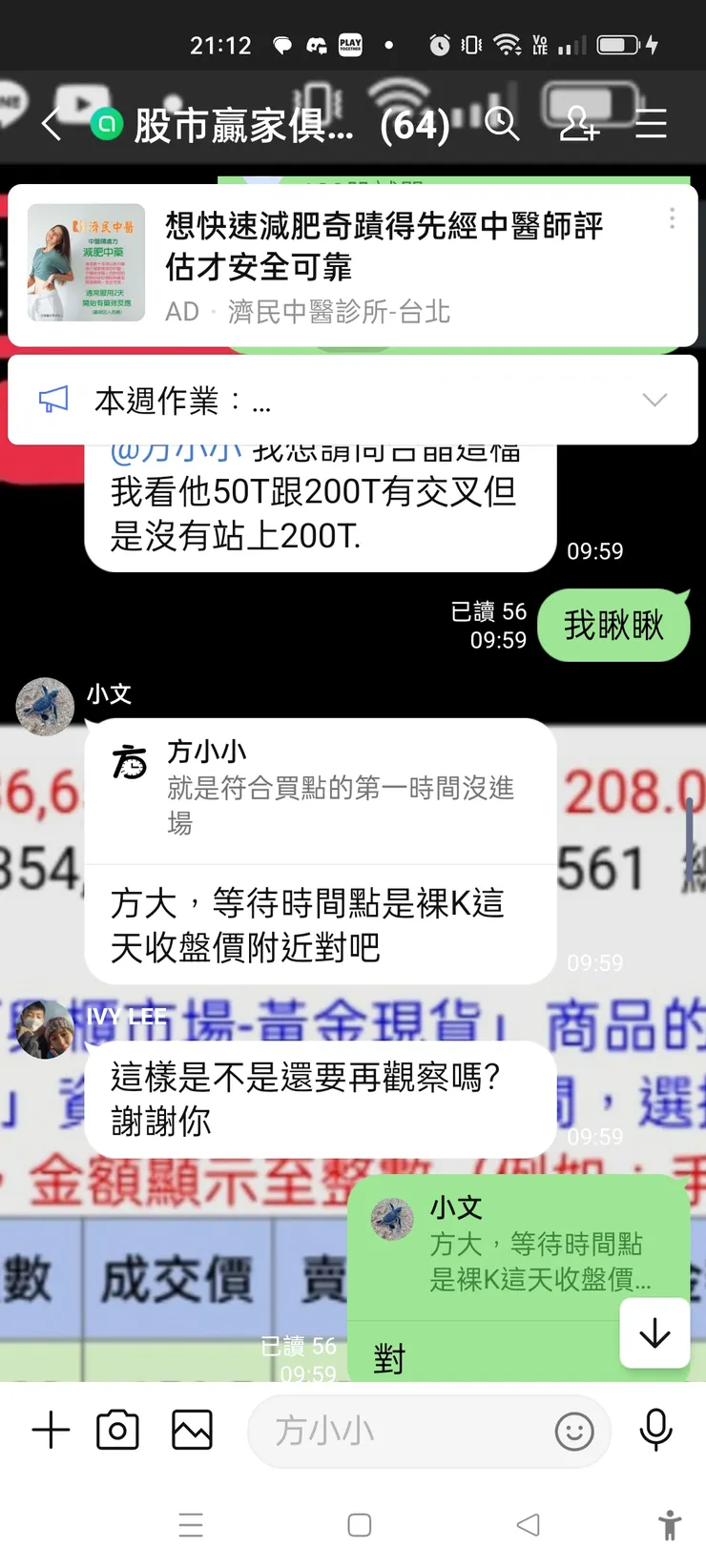Tap the back arrow to leave the chat
This screenshot has height=1568, width=706.
click(51, 124)
